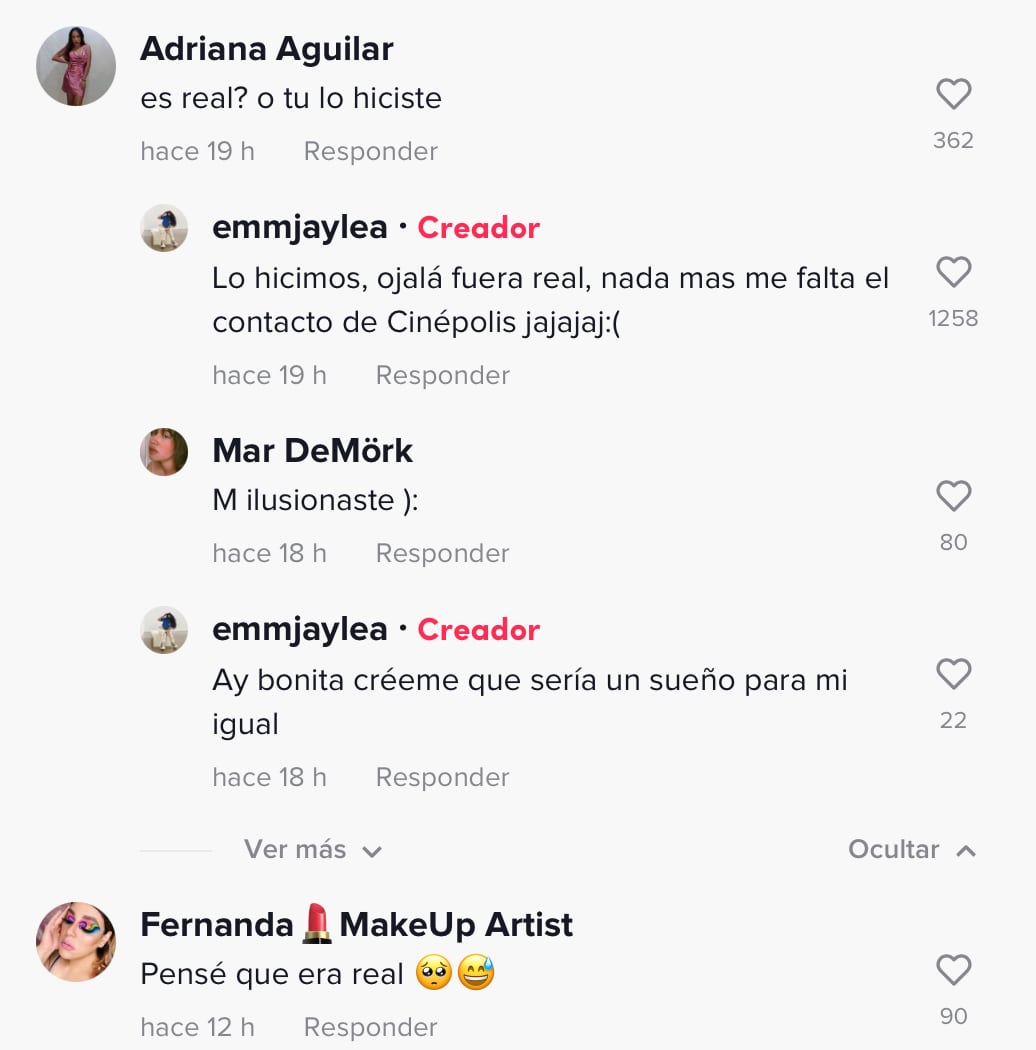This screenshot has height=1050, width=1036.
Task: Like Mar DeMörk's comment
Action: [x=953, y=497]
